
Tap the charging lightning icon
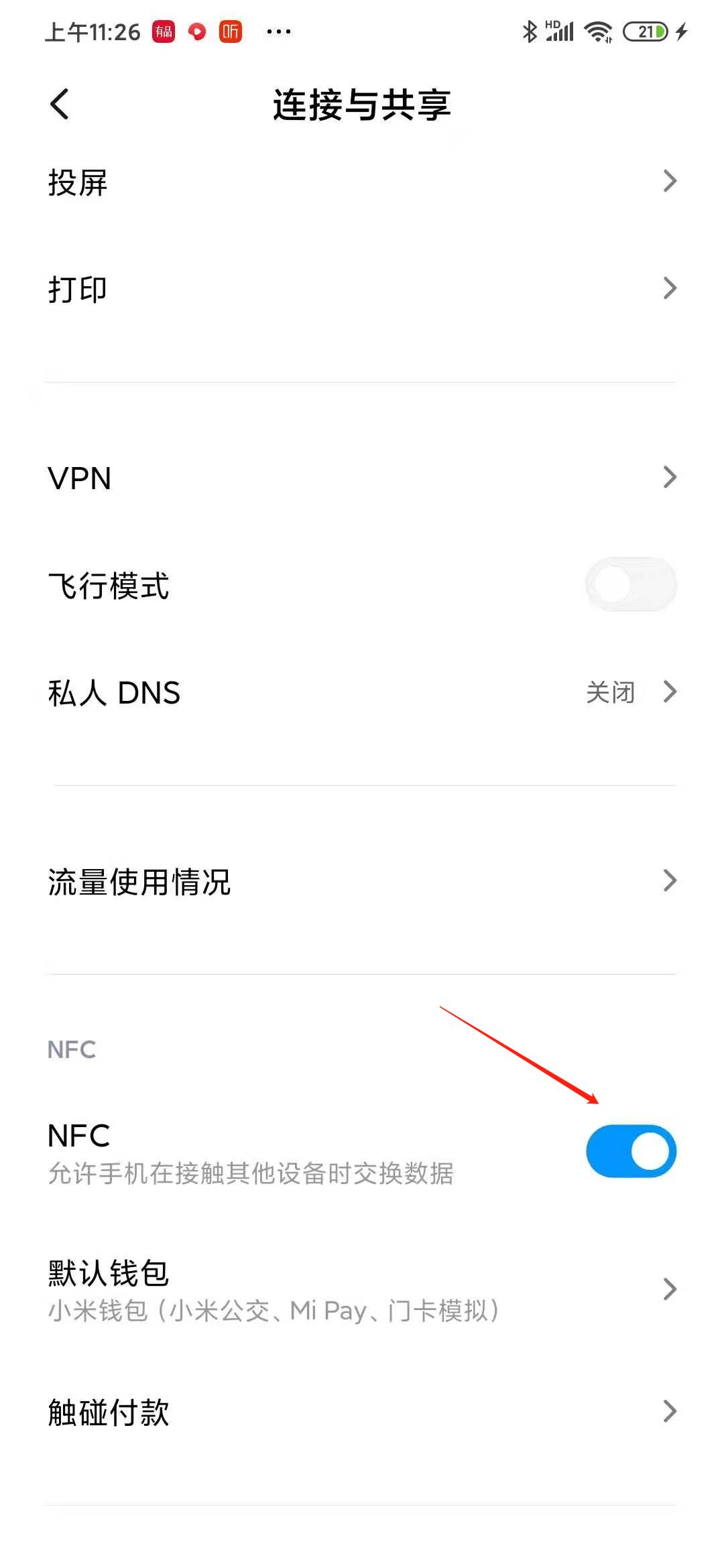tap(681, 30)
